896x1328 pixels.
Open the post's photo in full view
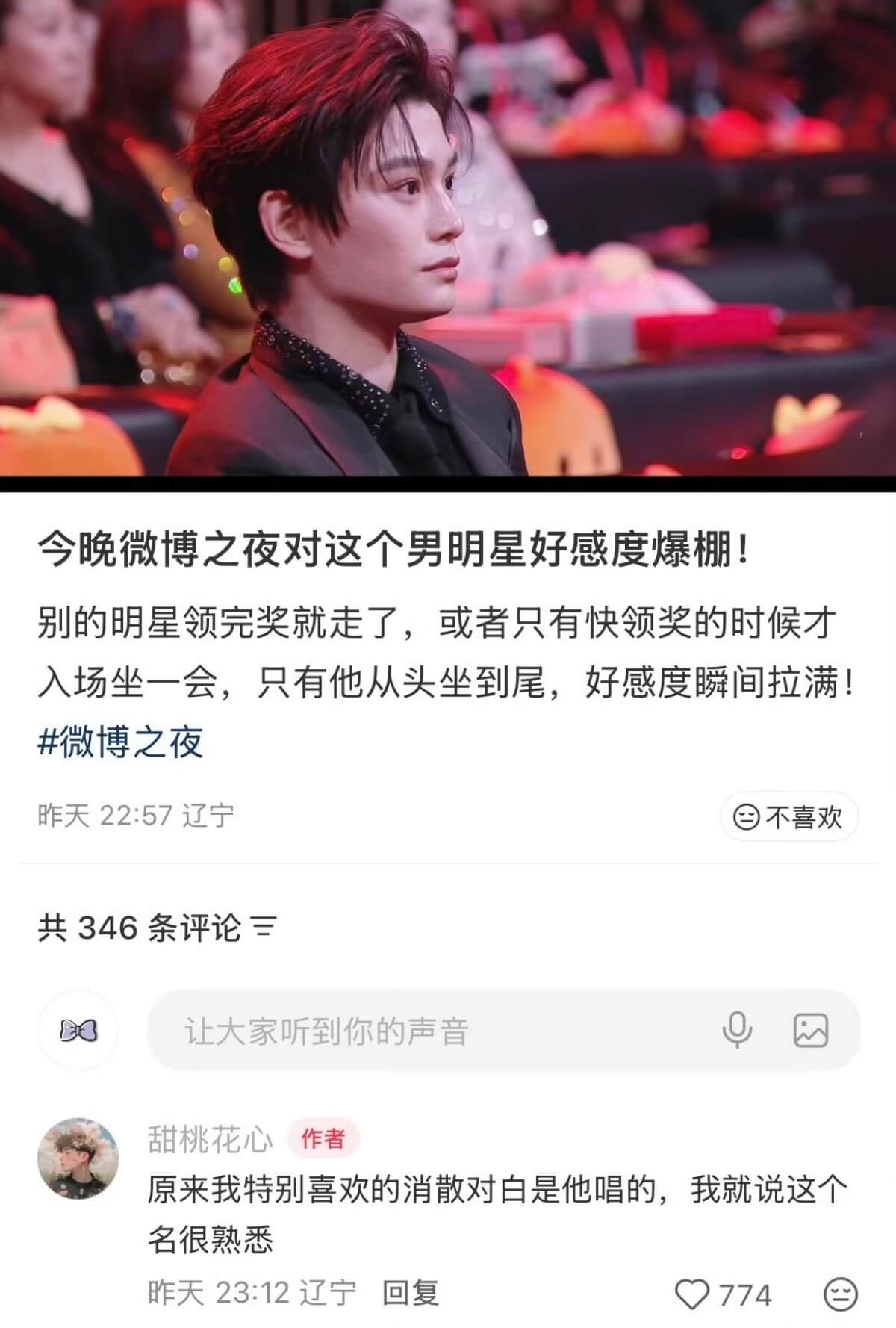tap(448, 239)
